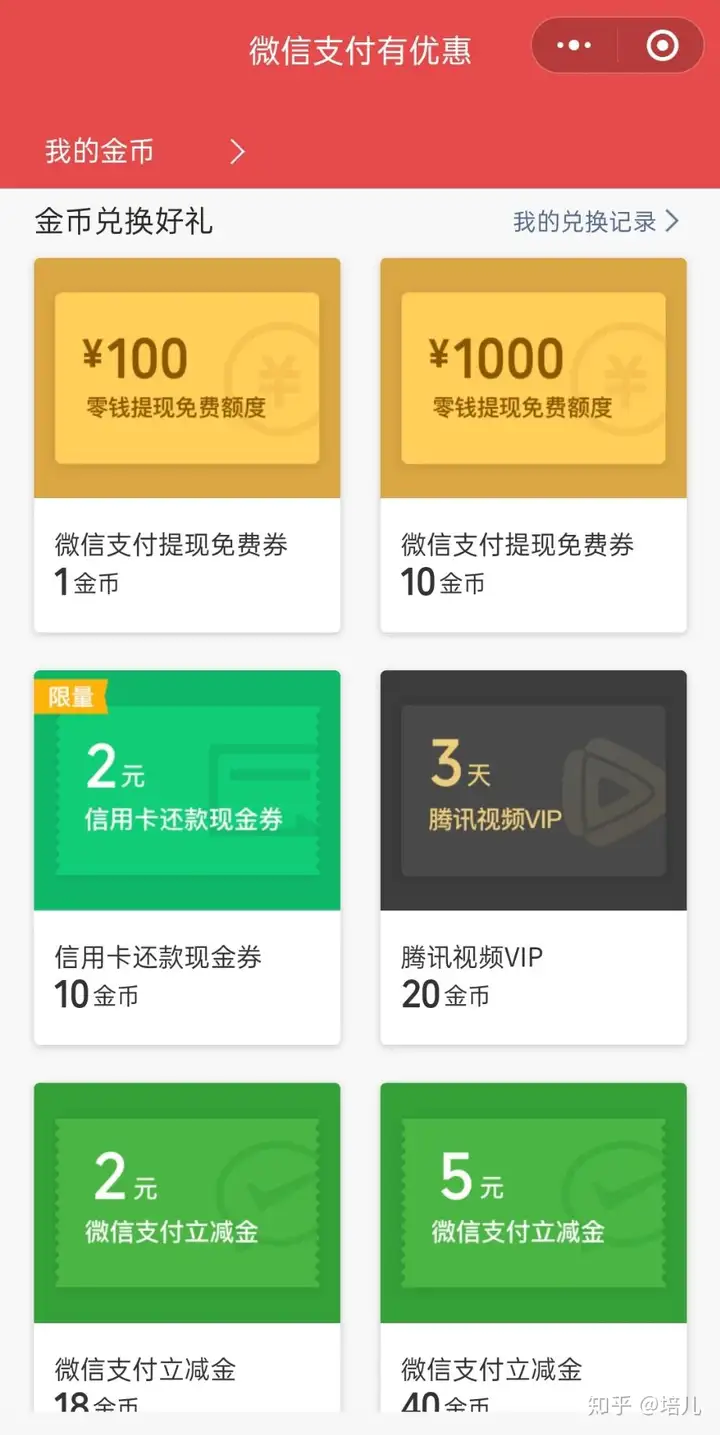Open the 腾讯视频VIP 3天 card

click(533, 858)
